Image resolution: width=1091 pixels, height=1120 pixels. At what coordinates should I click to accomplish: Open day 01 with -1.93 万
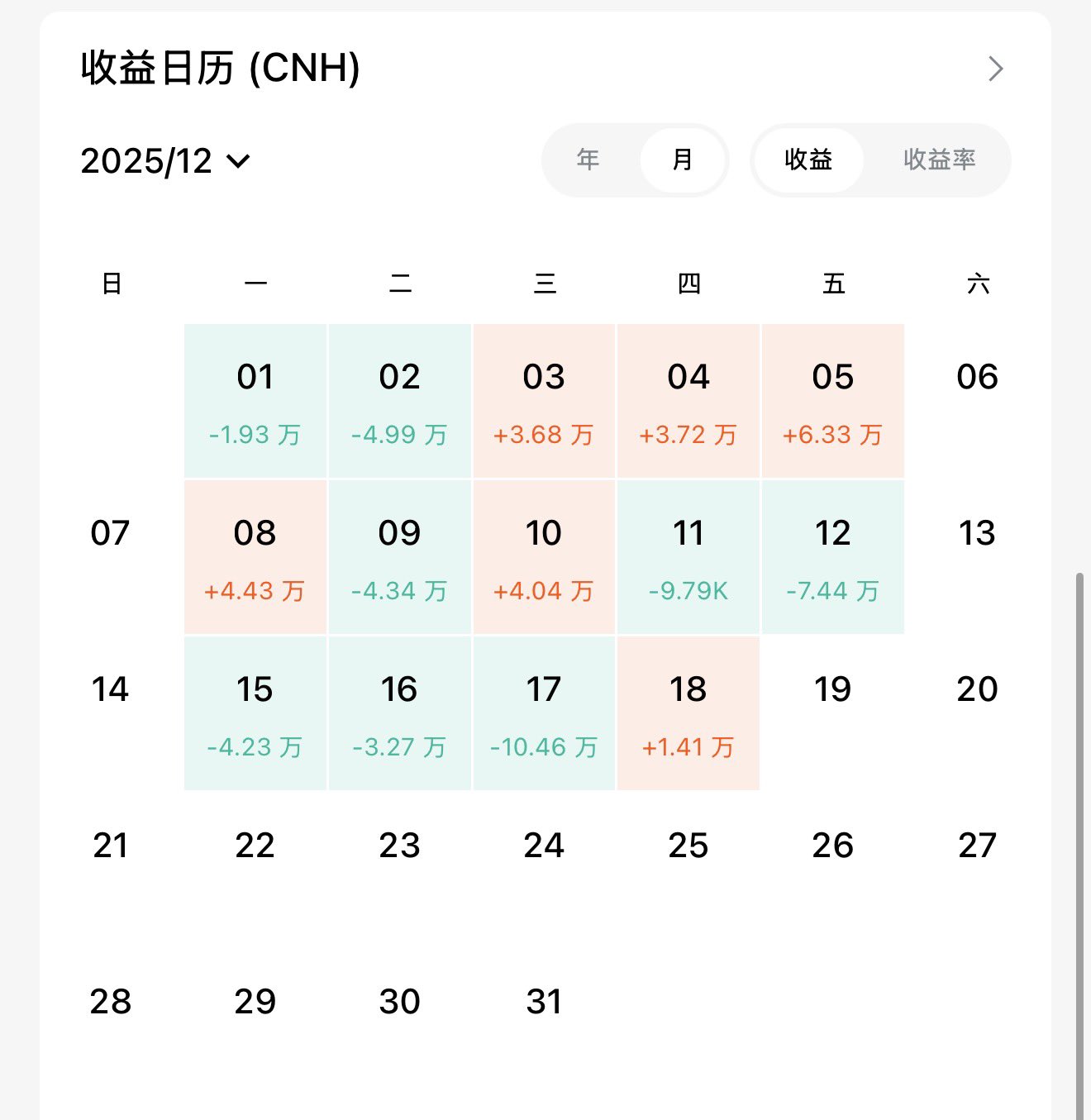pos(255,401)
